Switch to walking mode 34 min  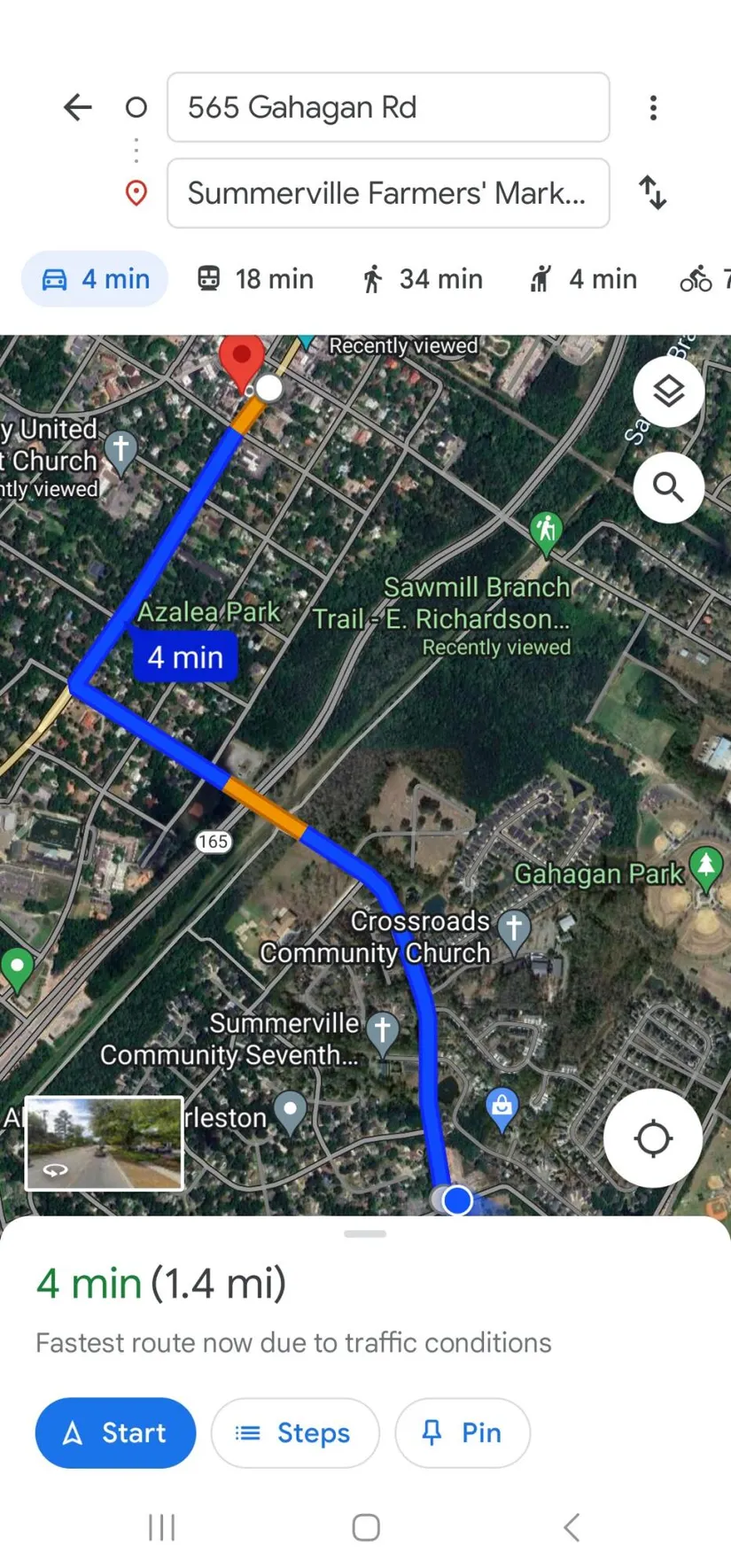click(x=423, y=279)
